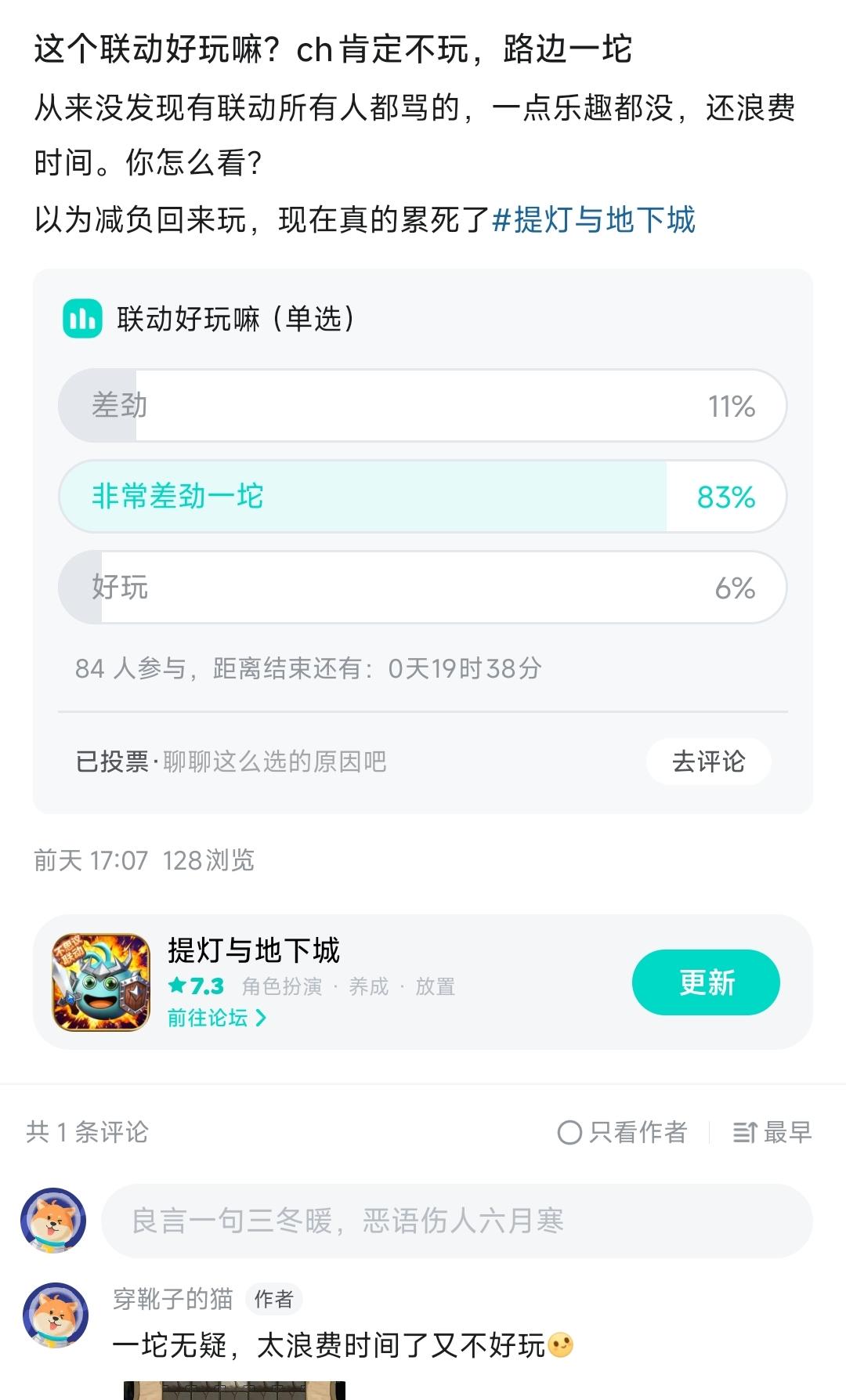Tap 去评论 button in the poll
The width and height of the screenshot is (846, 1400).
click(x=708, y=761)
